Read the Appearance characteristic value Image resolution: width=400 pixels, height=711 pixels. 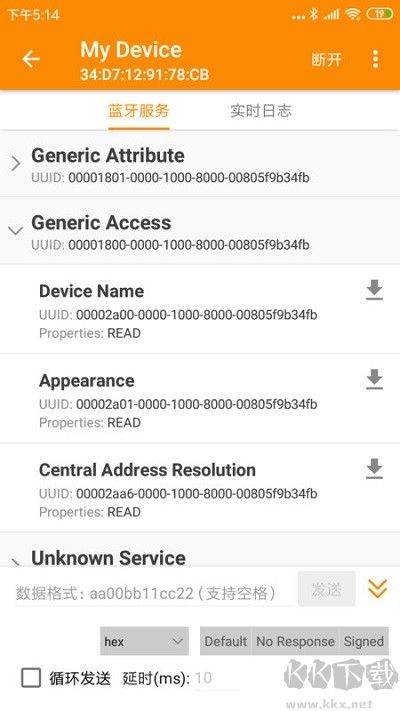tap(374, 379)
